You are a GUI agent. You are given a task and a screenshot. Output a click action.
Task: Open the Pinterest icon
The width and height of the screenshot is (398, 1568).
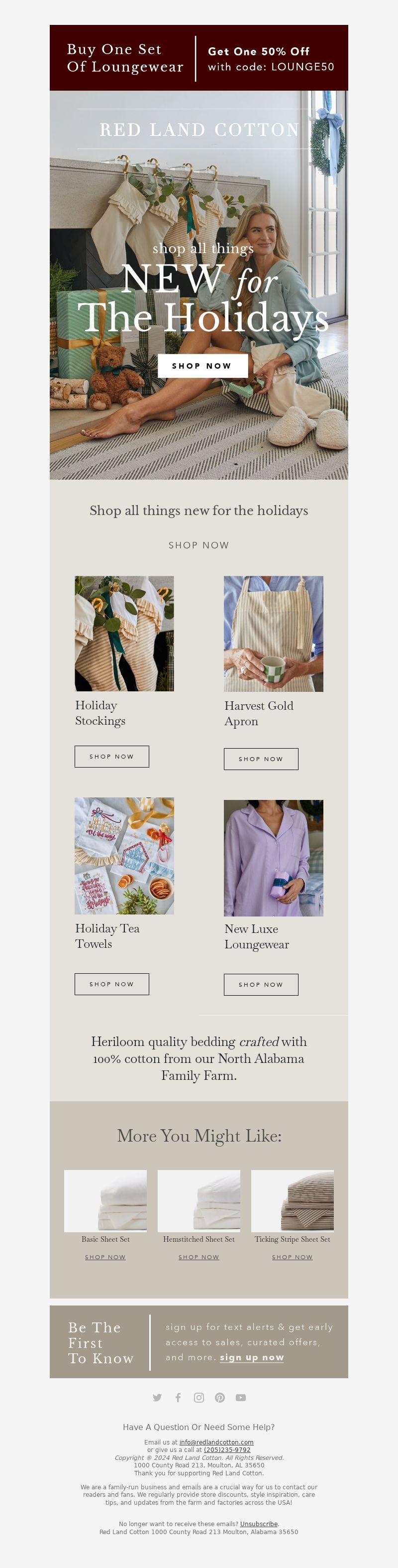220,1397
